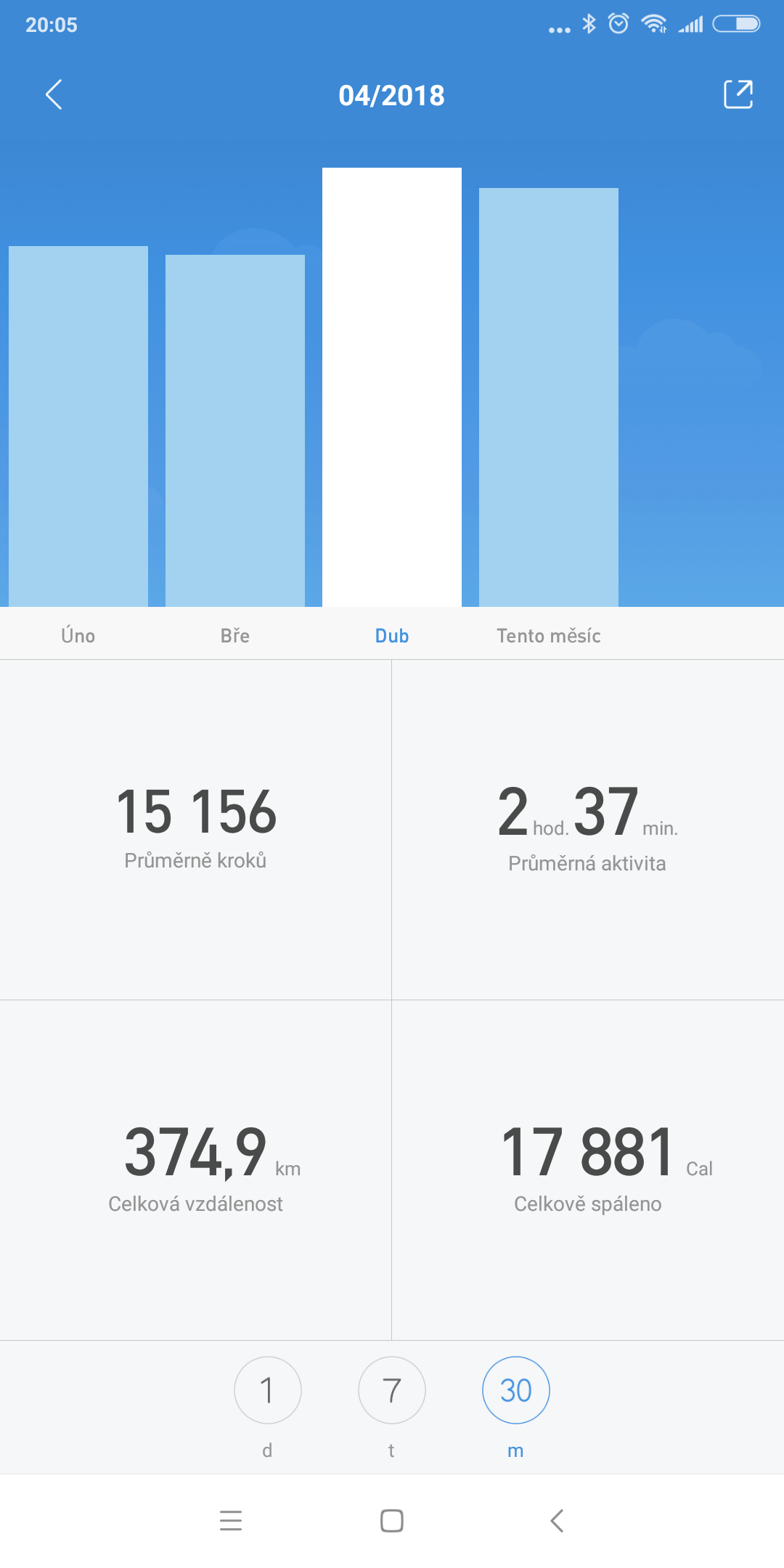
Task: Switch to the 1 d daily view
Action: (x=268, y=1390)
